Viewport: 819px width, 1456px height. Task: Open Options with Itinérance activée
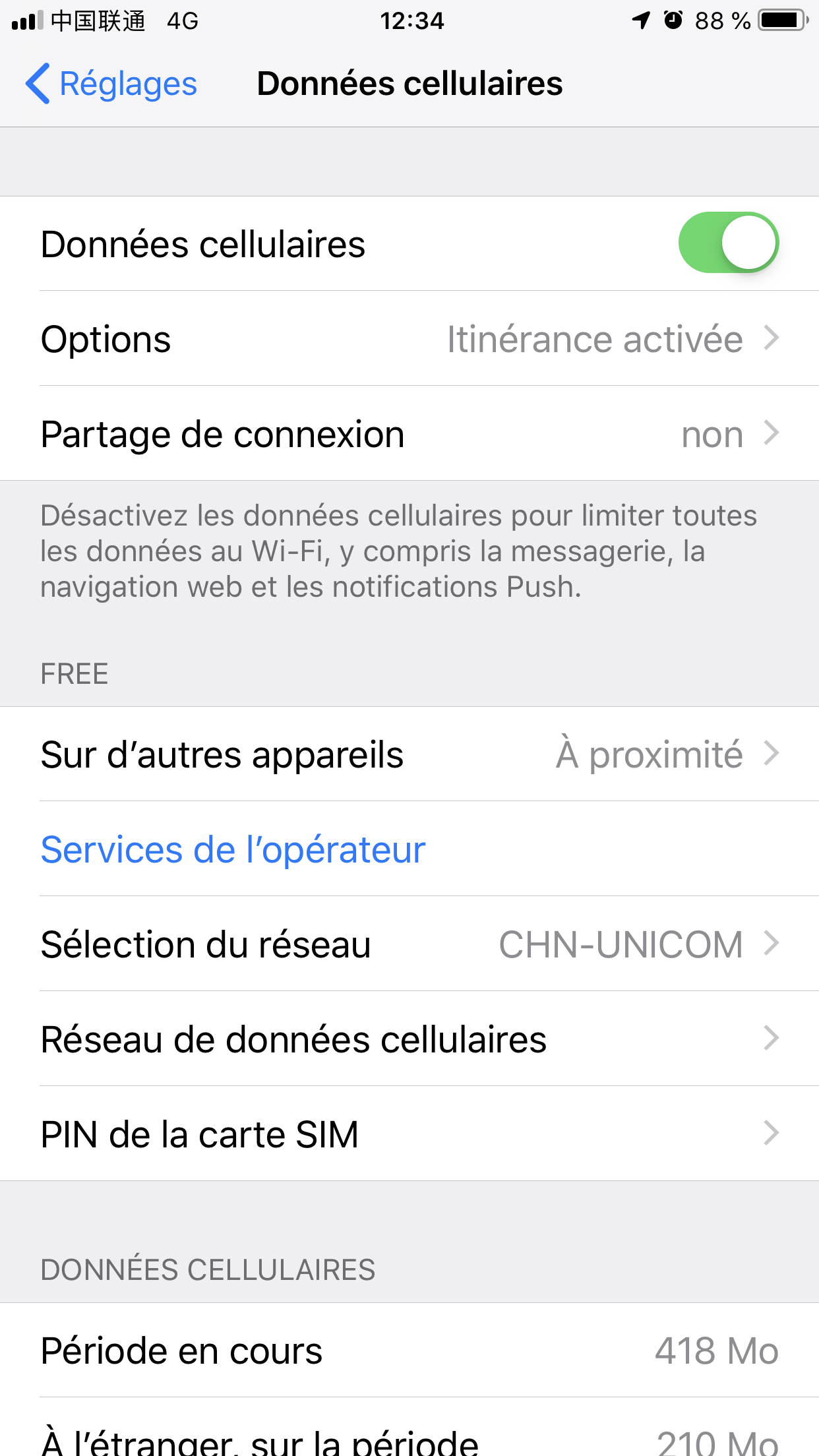(409, 339)
